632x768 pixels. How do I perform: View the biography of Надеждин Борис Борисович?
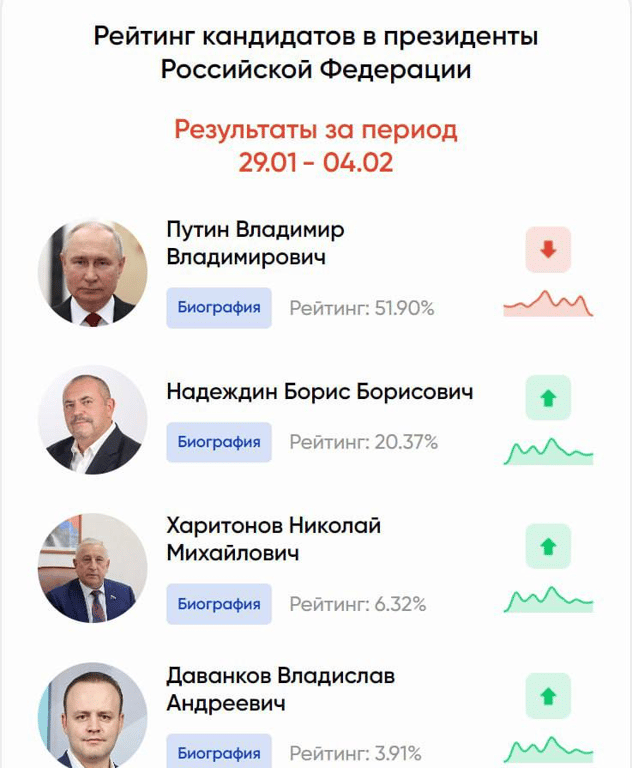[x=219, y=441]
